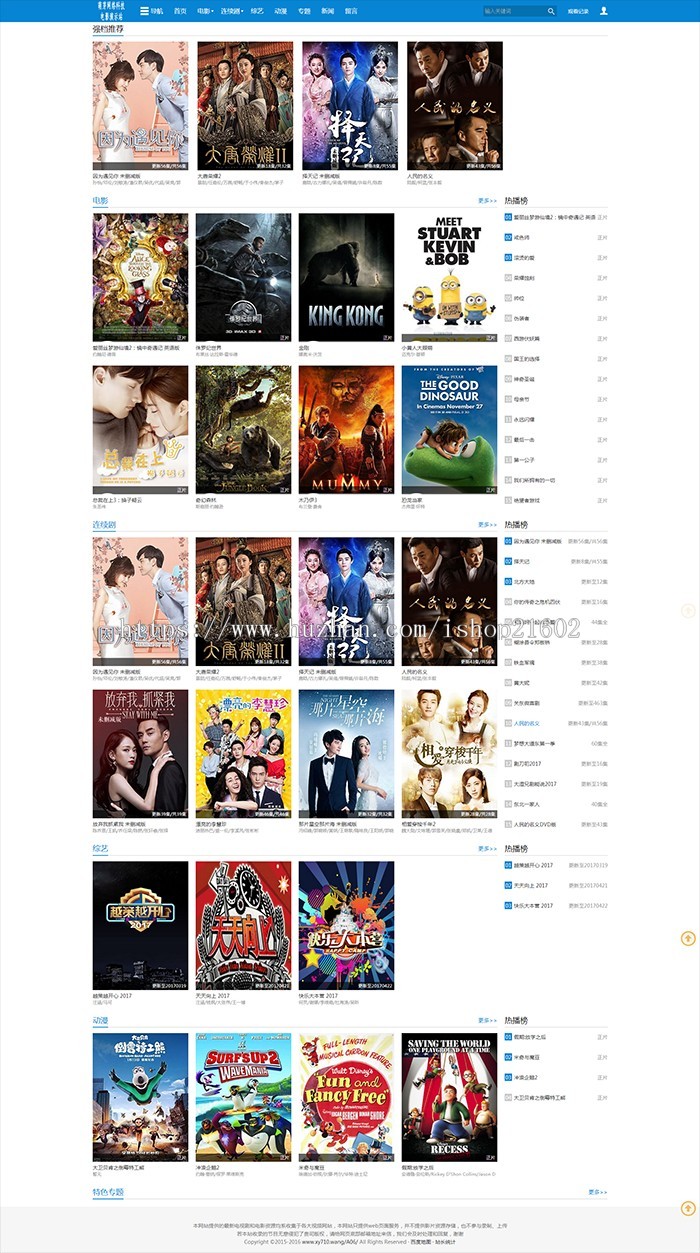Open the 专题 tab

pyautogui.click(x=304, y=11)
